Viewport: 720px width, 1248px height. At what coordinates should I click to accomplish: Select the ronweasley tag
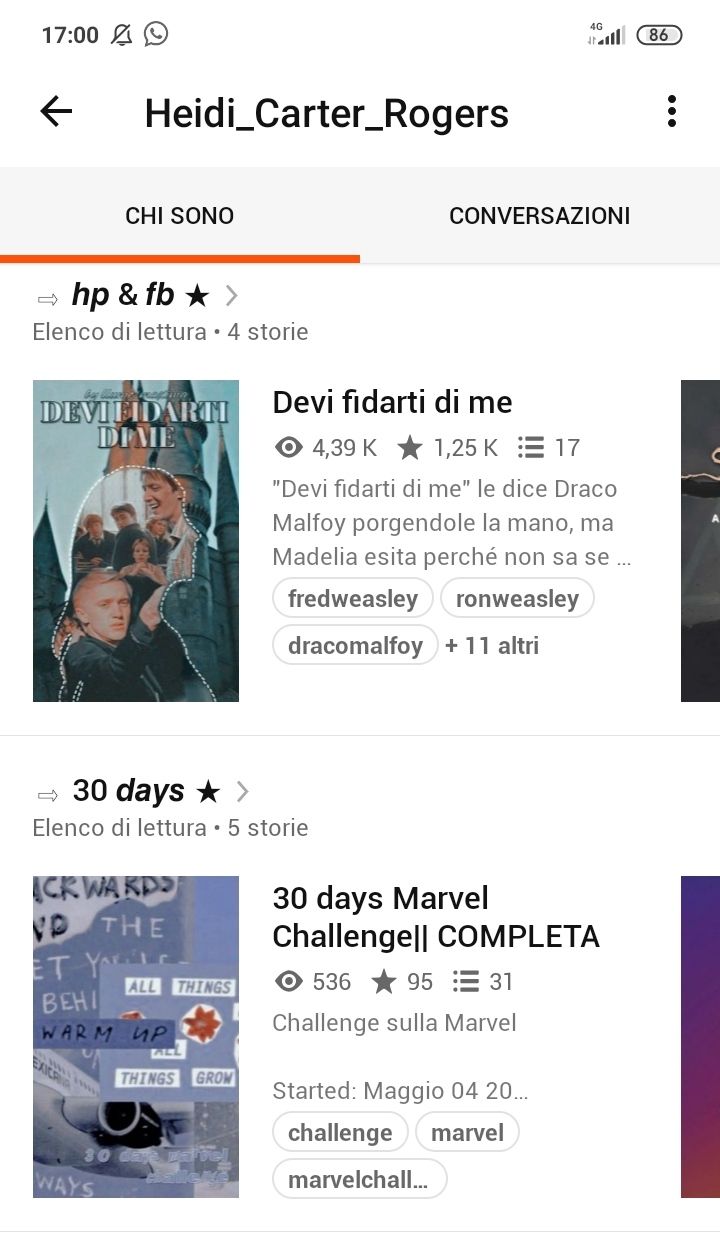pyautogui.click(x=517, y=599)
